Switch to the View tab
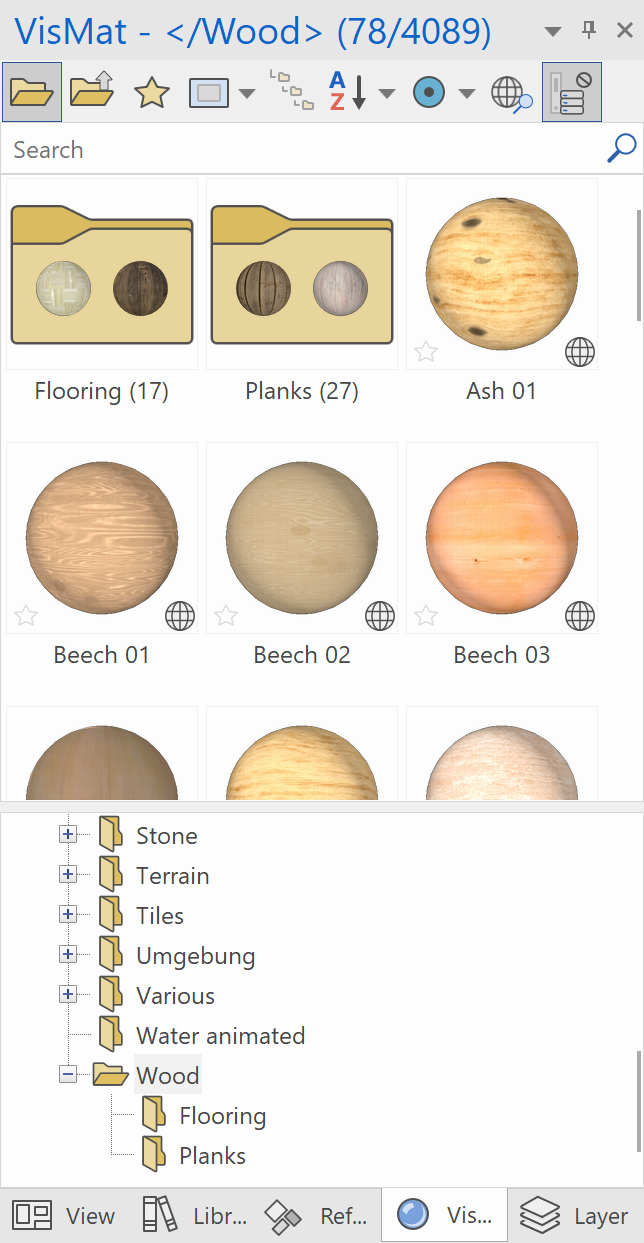 click(65, 1216)
